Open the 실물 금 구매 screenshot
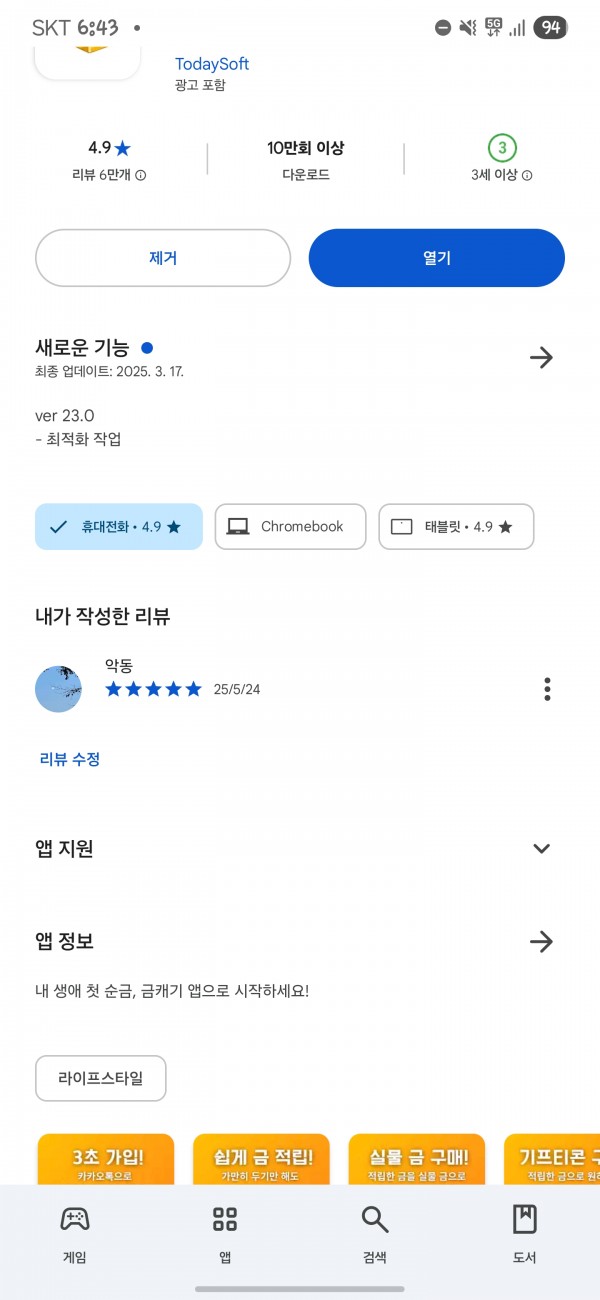This screenshot has width=600, height=1300. click(417, 1159)
